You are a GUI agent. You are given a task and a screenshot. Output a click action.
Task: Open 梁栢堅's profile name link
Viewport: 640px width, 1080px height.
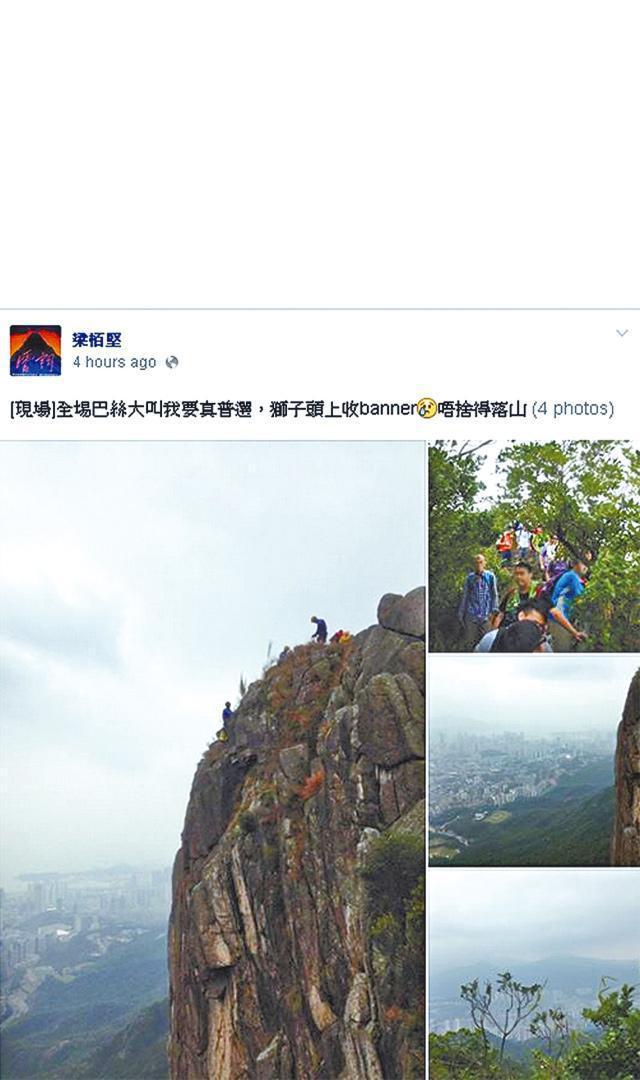[x=96, y=340]
